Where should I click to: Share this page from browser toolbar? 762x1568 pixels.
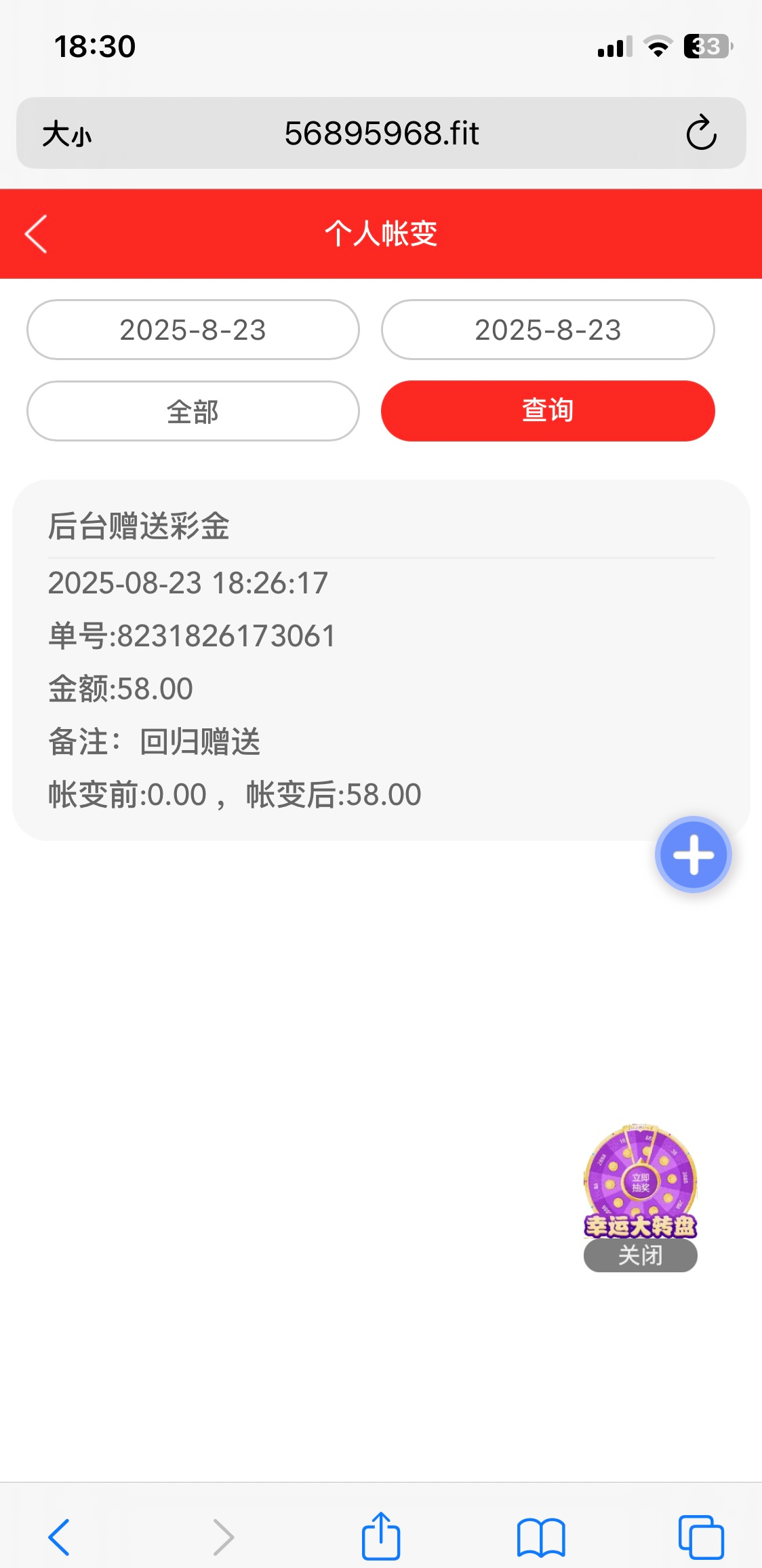coord(381,1536)
